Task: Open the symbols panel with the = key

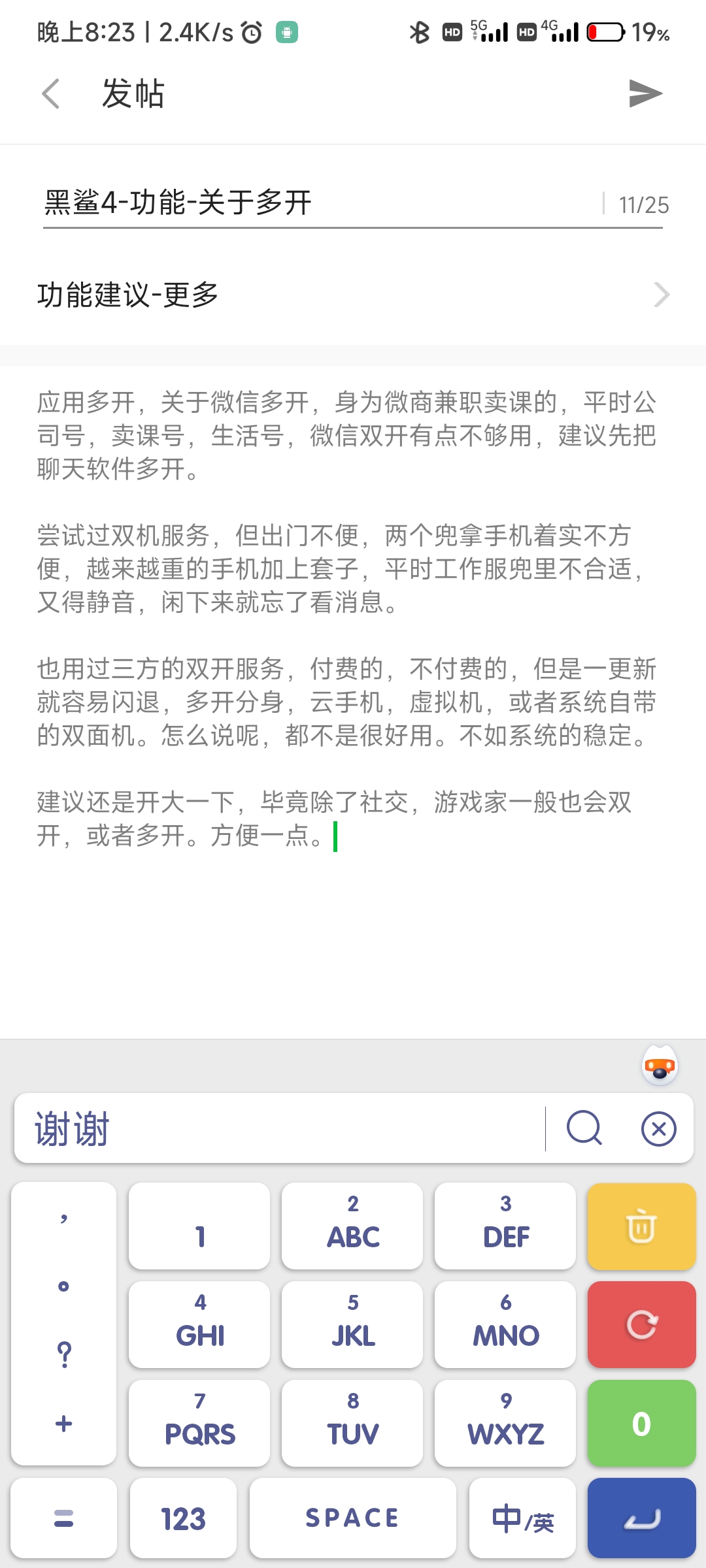Action: coord(63,1518)
